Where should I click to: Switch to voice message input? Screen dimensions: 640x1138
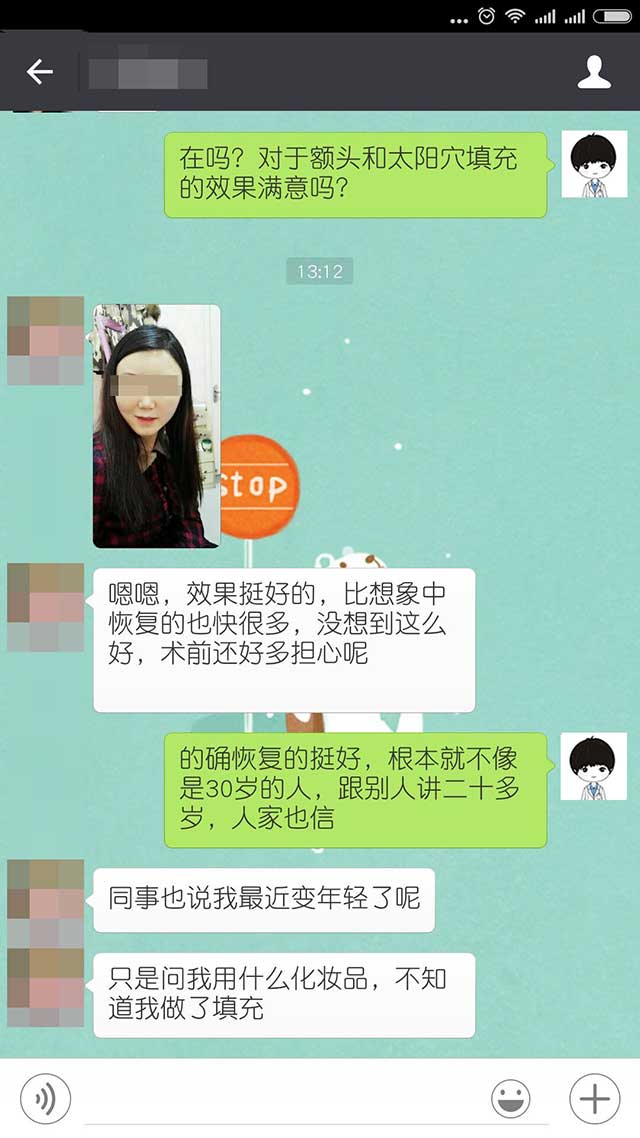(x=45, y=1100)
